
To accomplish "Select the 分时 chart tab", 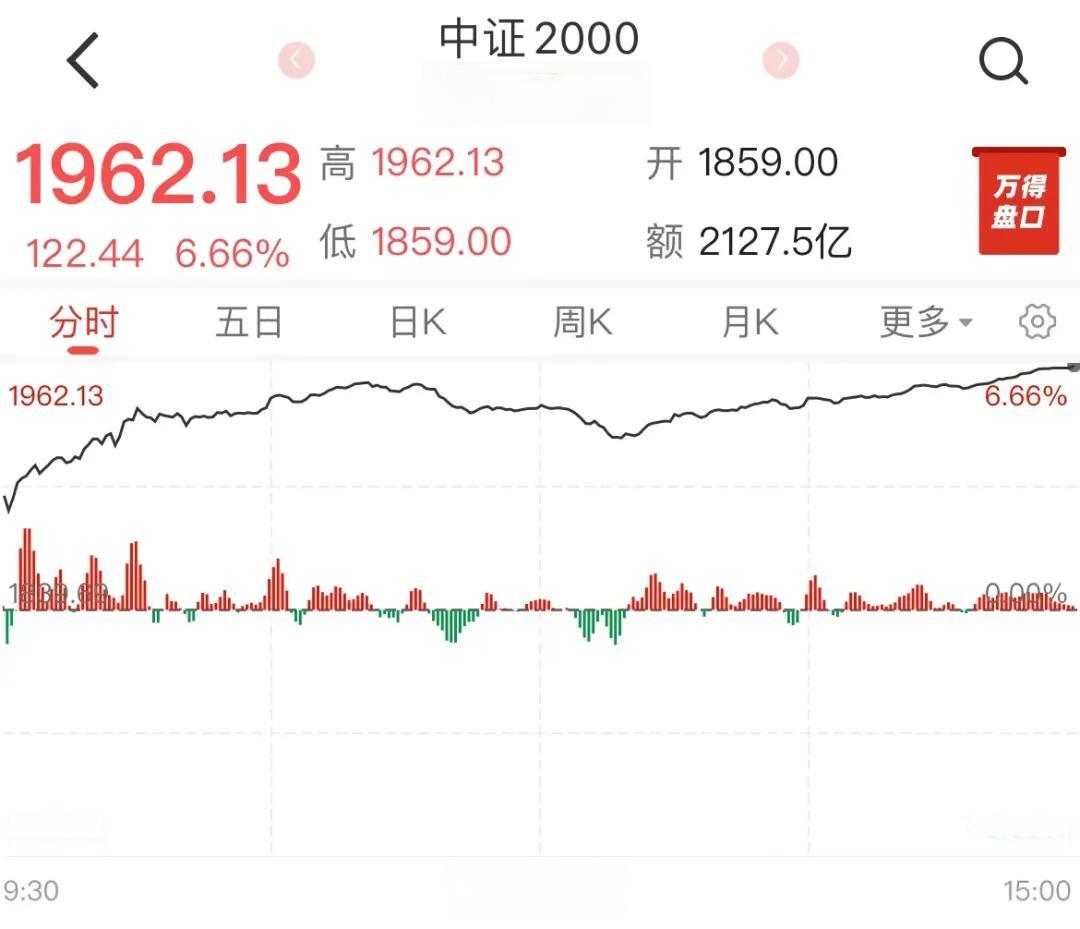I will coord(84,323).
